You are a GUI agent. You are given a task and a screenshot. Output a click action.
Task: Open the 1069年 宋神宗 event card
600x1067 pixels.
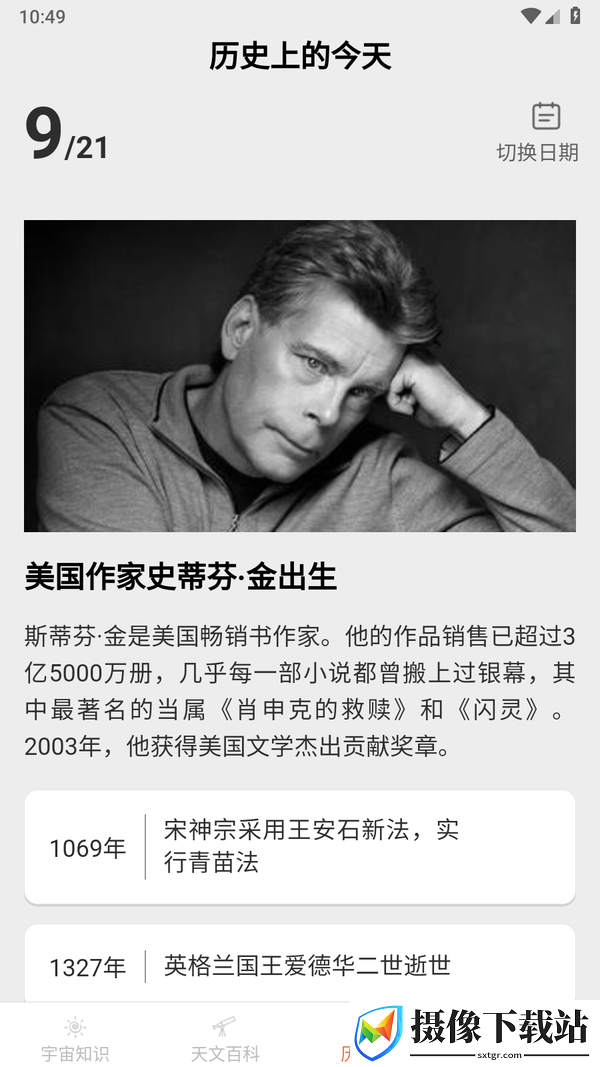pos(300,847)
